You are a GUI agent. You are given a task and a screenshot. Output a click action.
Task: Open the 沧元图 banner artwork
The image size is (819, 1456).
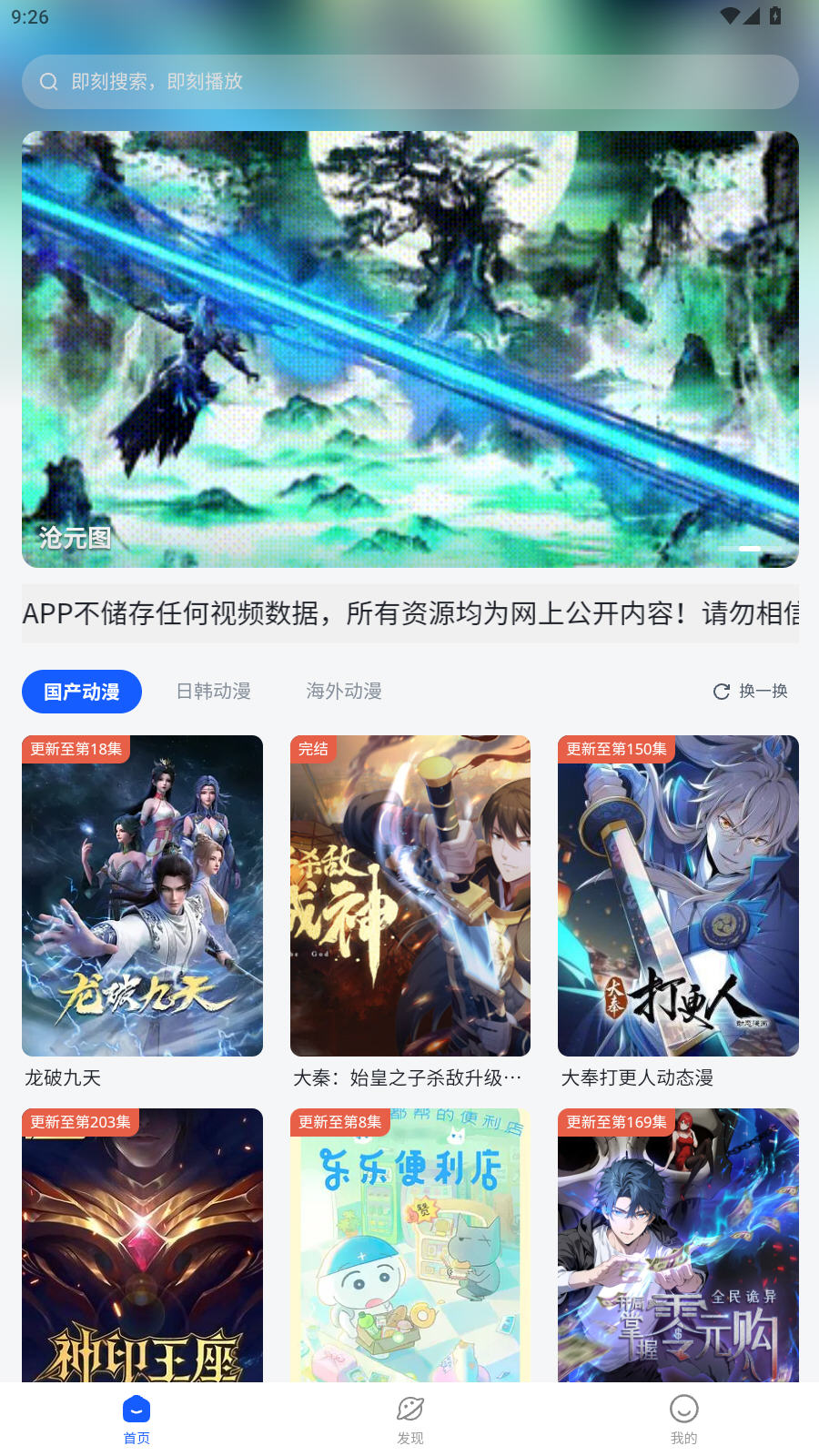point(409,349)
